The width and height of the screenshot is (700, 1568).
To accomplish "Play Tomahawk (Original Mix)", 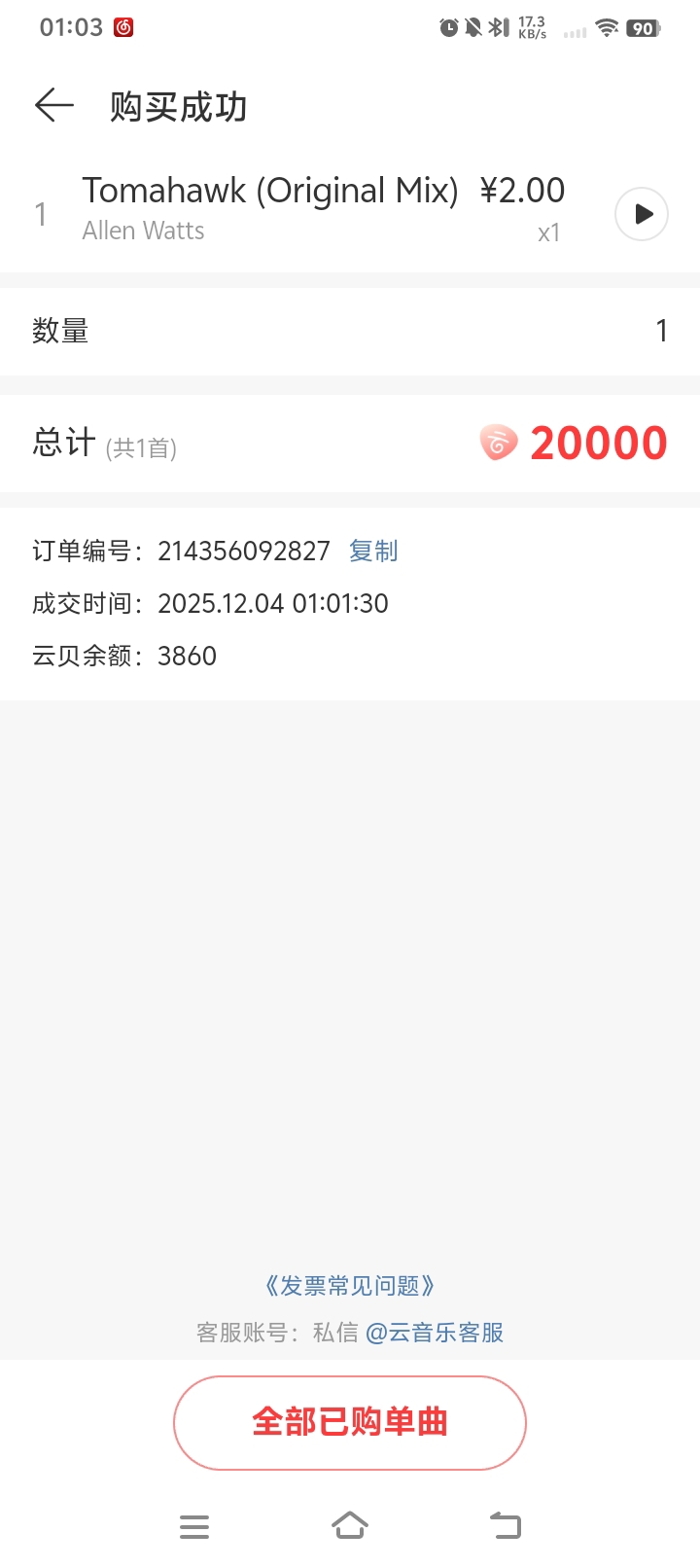I will pyautogui.click(x=642, y=214).
